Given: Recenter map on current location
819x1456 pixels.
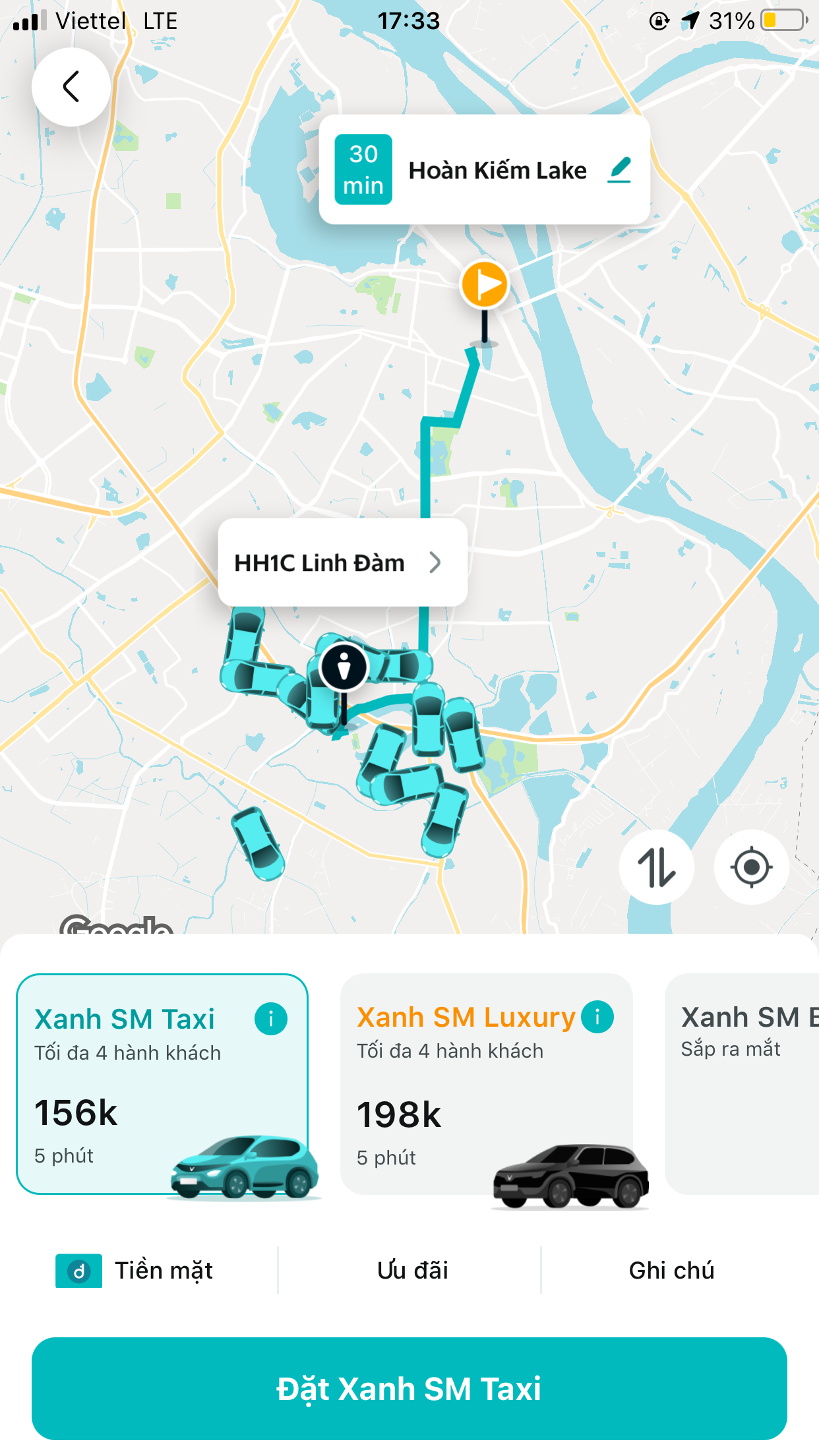Looking at the screenshot, I should pos(751,867).
